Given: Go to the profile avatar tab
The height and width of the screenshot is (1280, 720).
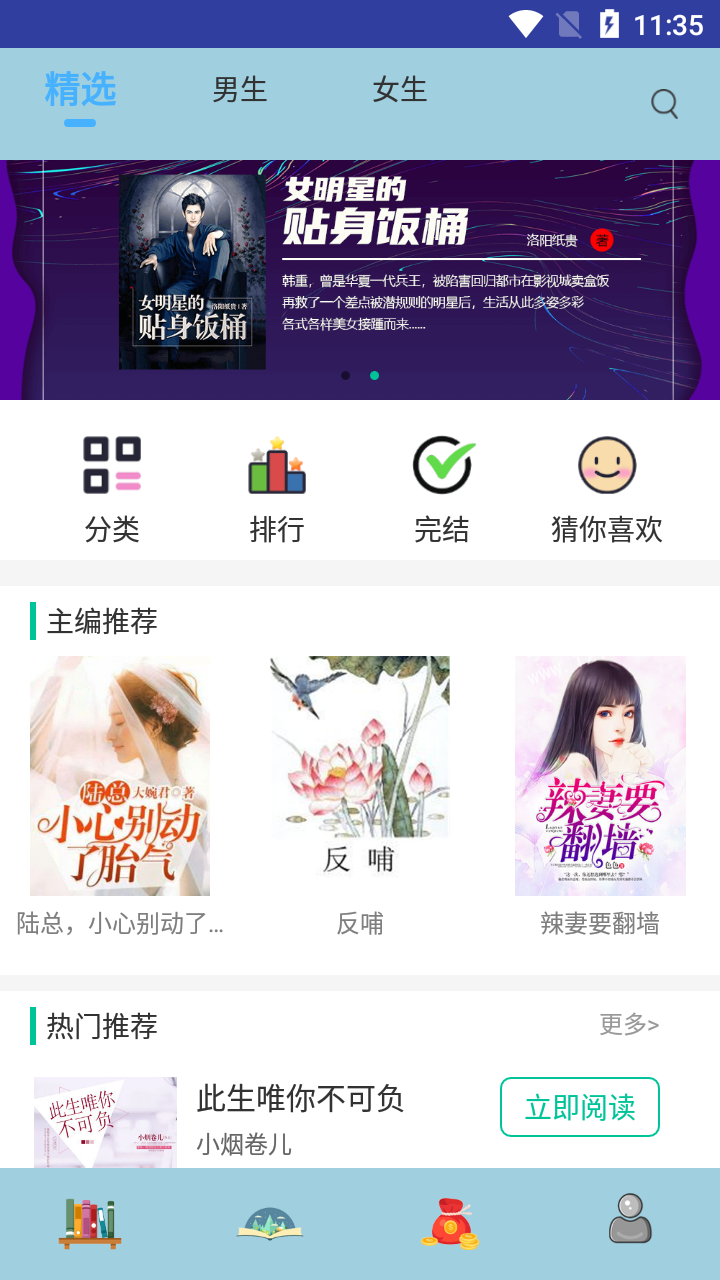Looking at the screenshot, I should click(630, 1219).
